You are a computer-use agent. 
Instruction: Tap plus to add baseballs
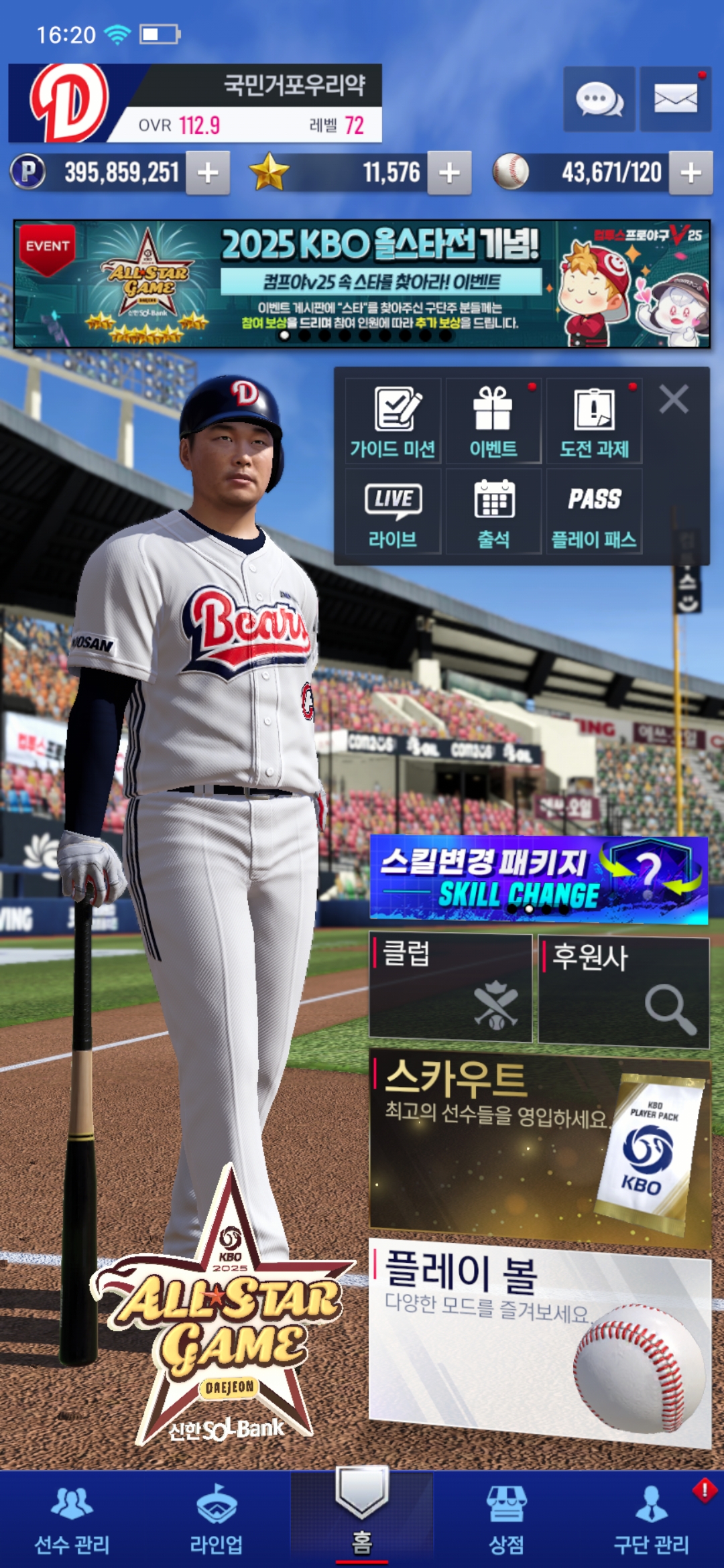pyautogui.click(x=690, y=173)
